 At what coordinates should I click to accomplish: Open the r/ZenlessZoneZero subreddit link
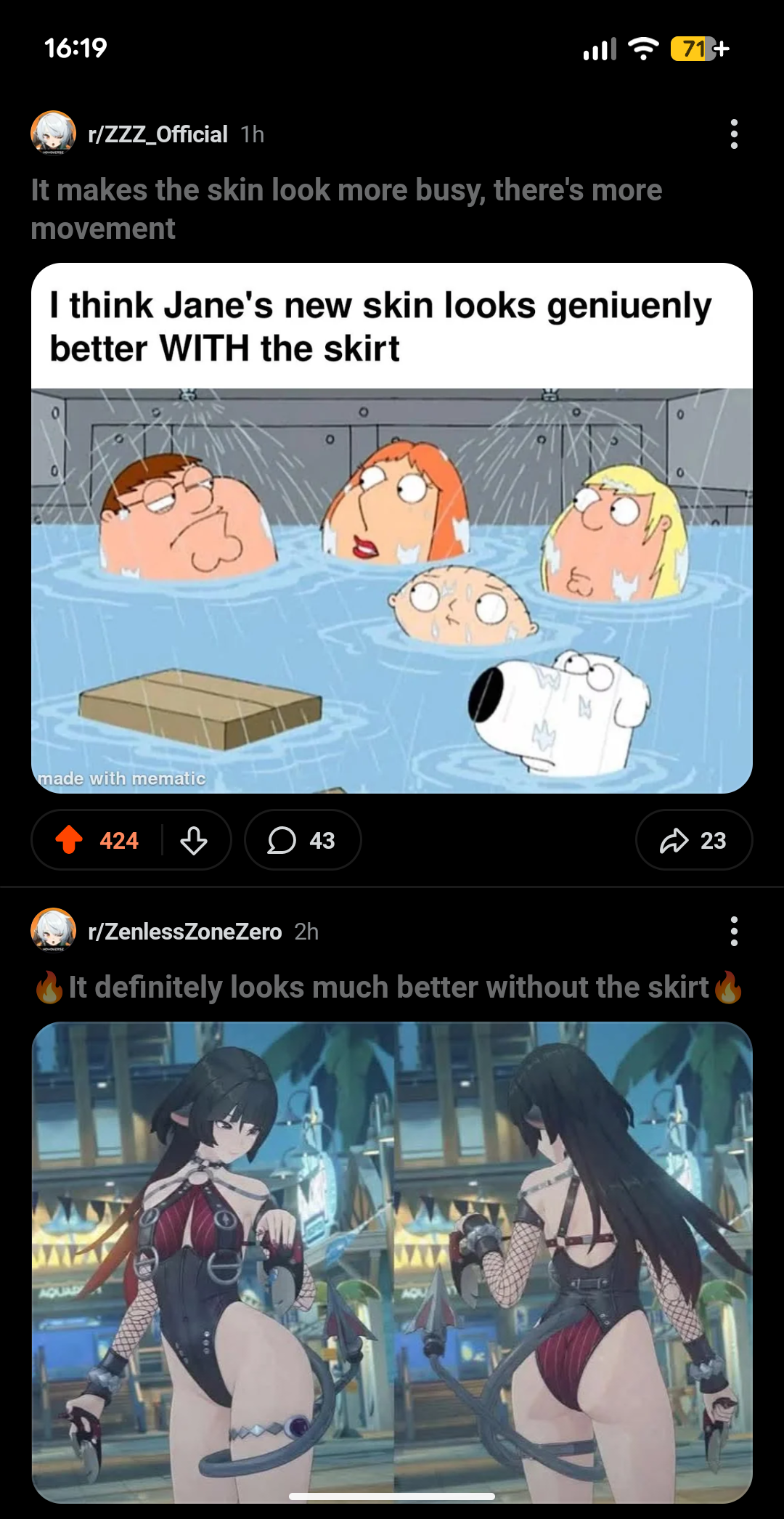(184, 932)
